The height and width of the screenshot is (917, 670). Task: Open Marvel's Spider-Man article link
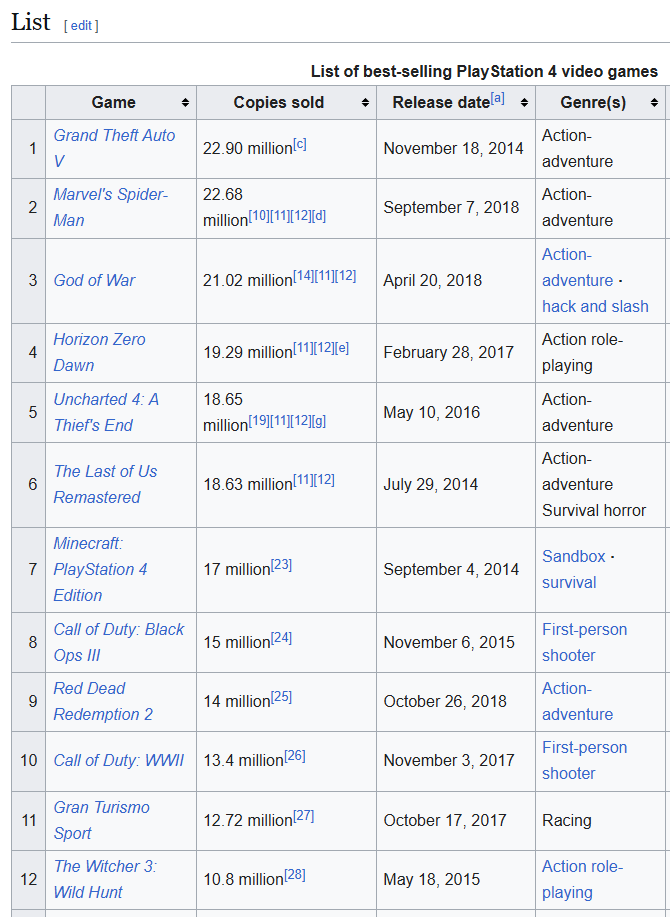click(x=110, y=207)
